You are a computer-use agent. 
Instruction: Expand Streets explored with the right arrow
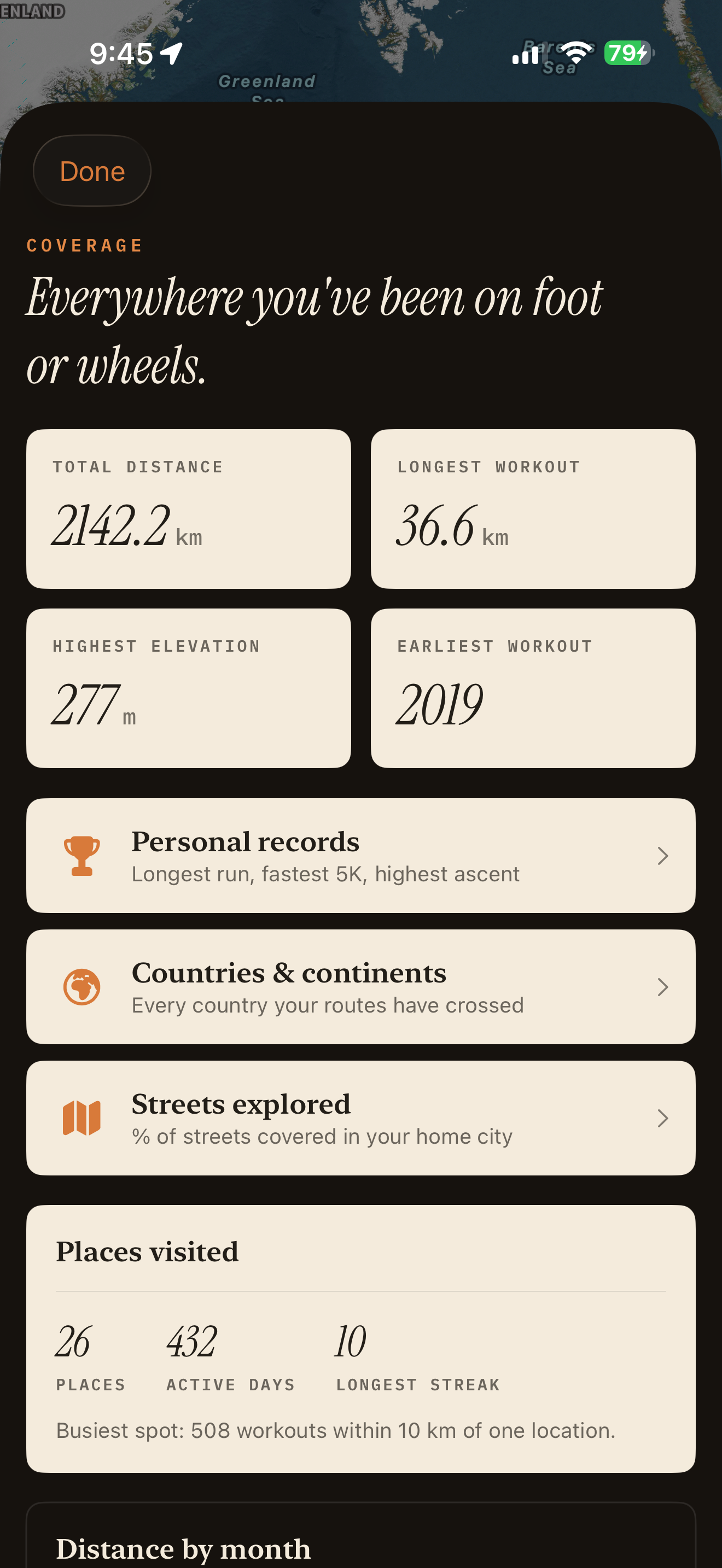(665, 1118)
